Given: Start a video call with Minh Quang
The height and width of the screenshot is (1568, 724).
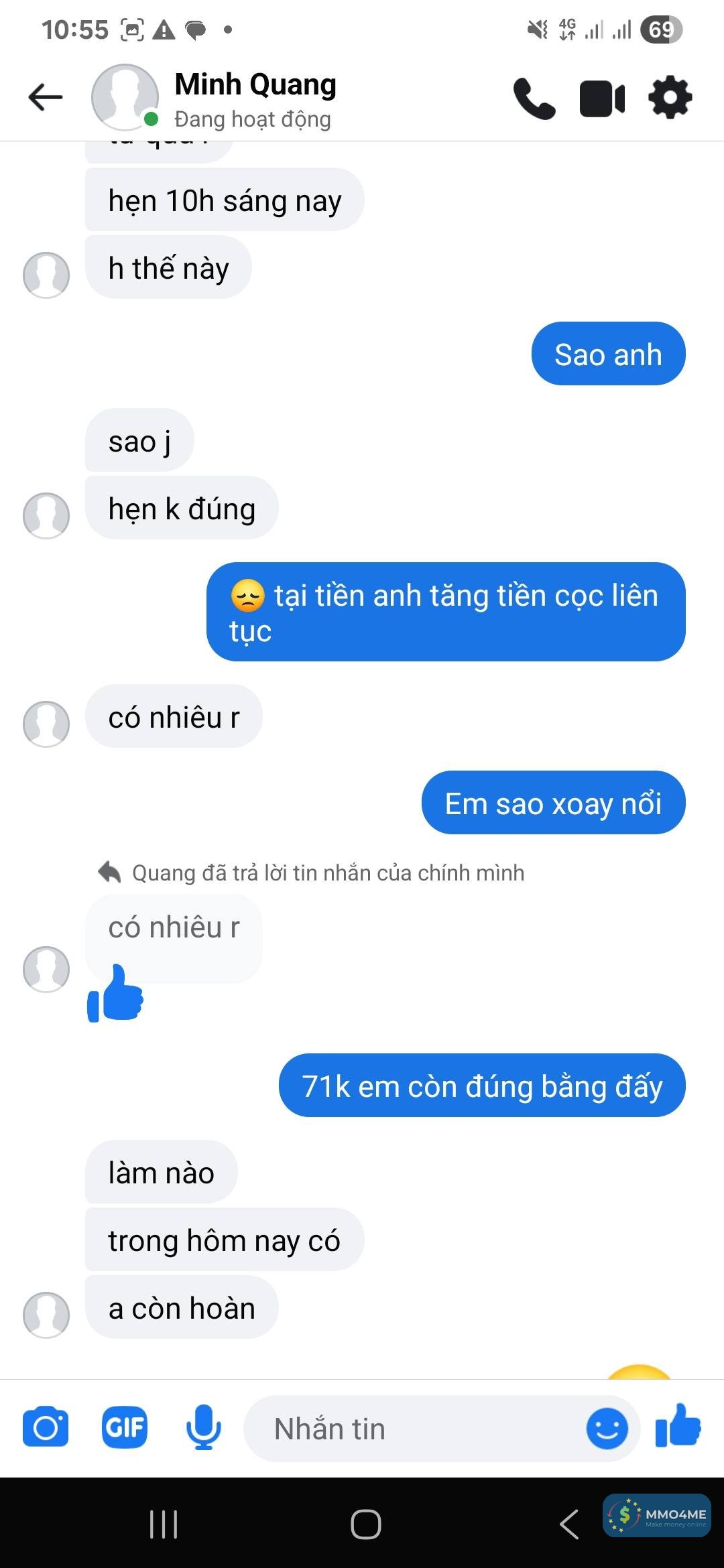Looking at the screenshot, I should tap(602, 99).
